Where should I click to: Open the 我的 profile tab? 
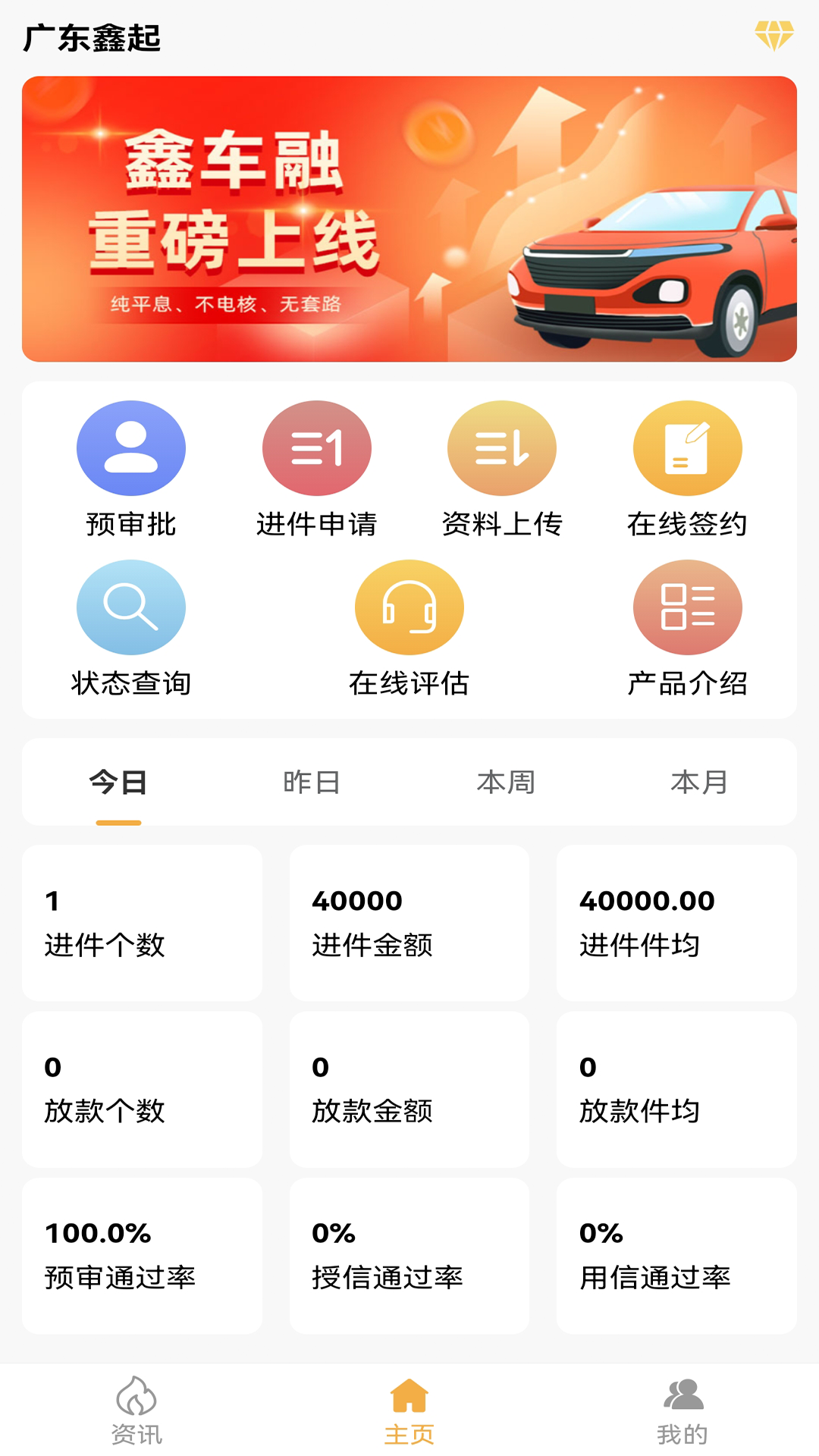coord(682,1410)
